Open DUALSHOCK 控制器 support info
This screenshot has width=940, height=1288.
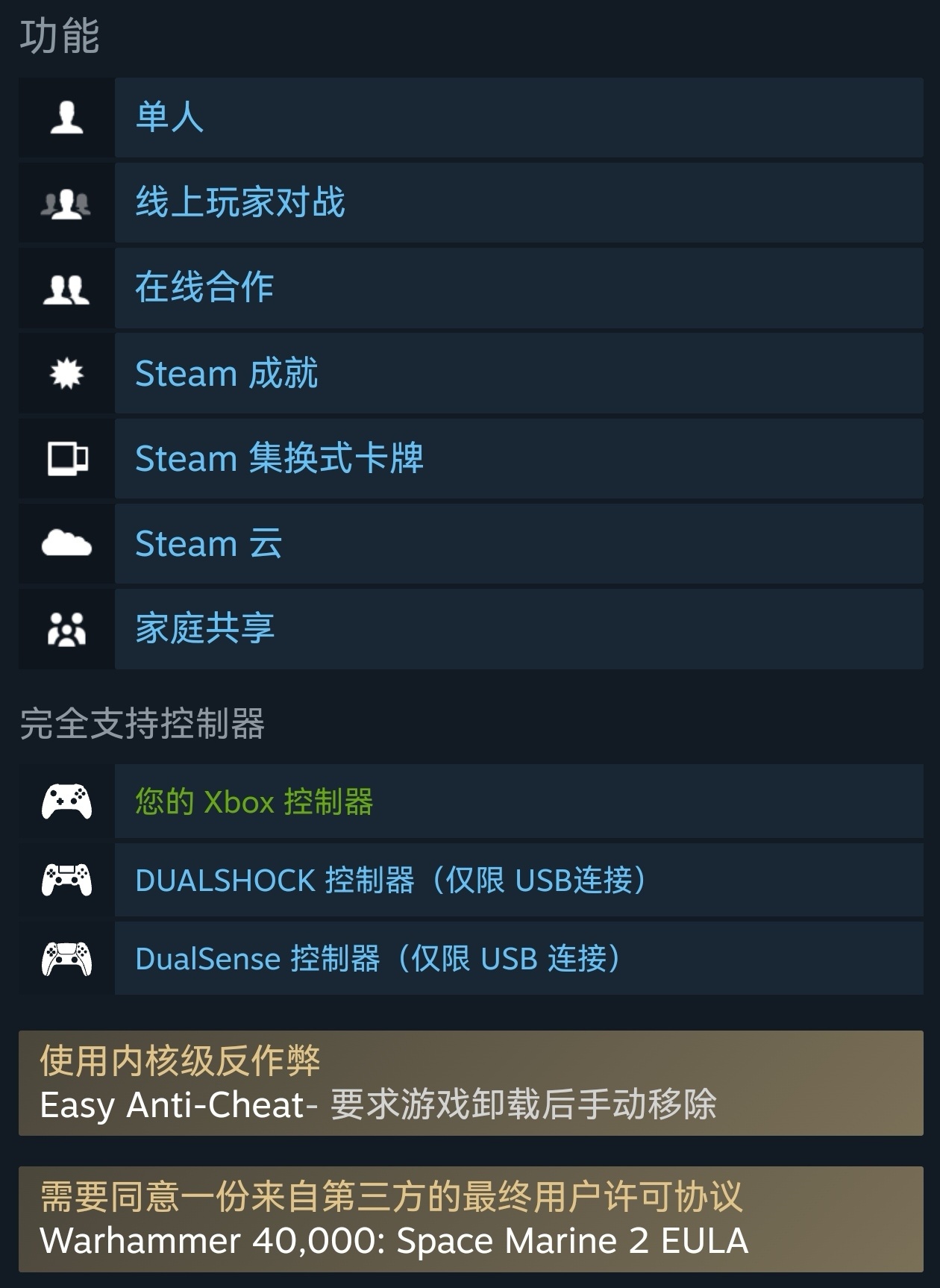pos(390,881)
